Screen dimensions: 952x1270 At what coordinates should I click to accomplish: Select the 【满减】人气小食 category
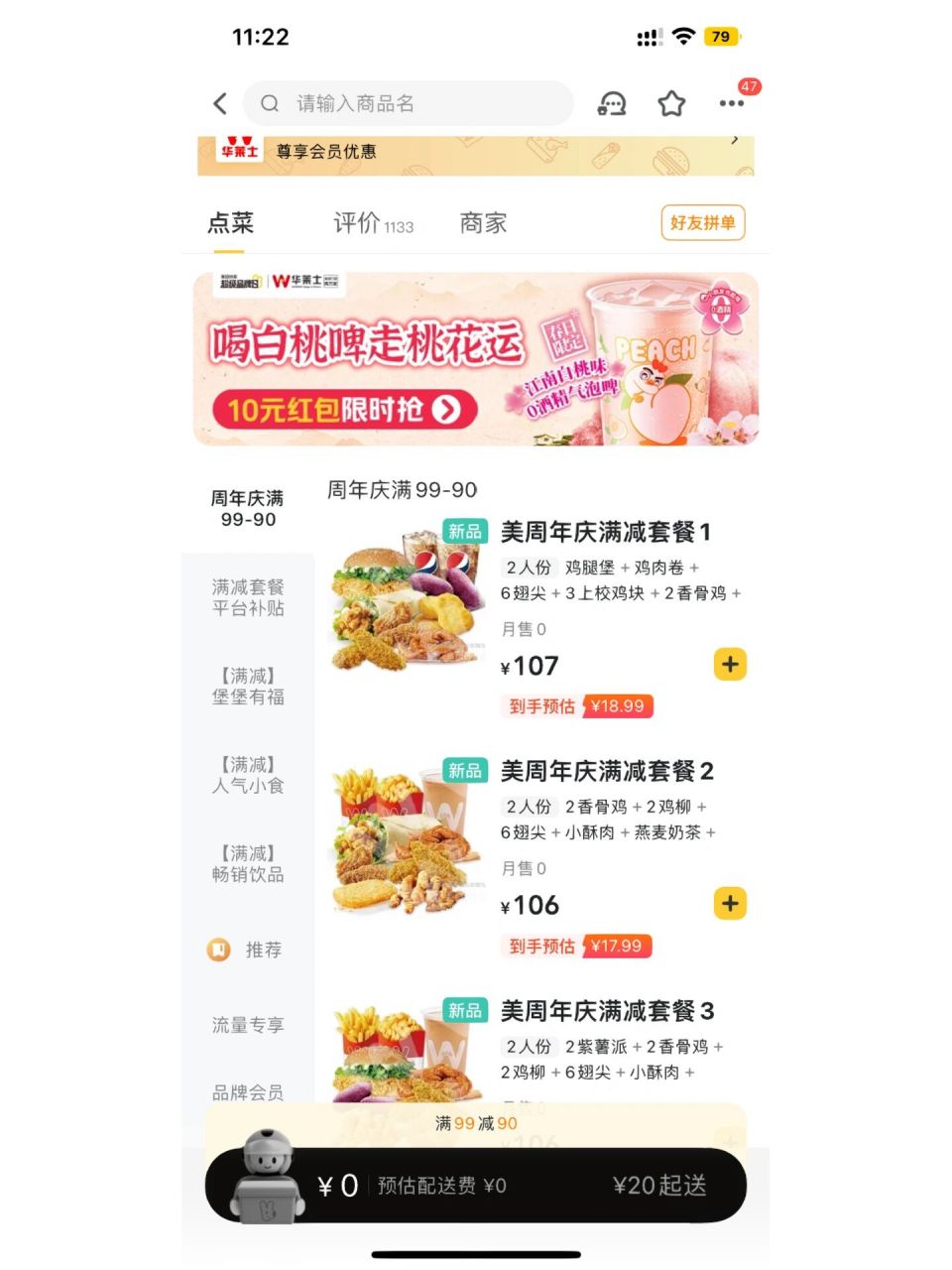(245, 775)
